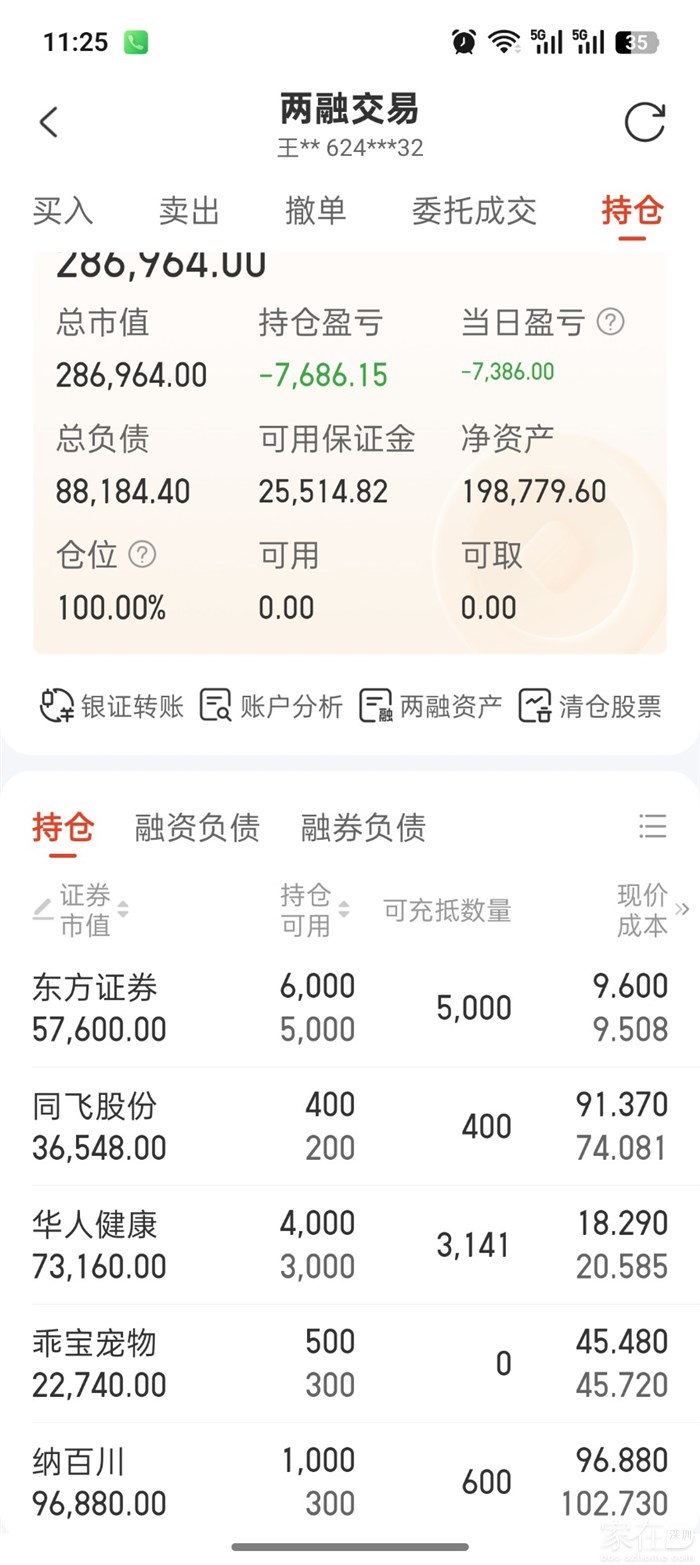Open the 东方证券 holding row
The width and height of the screenshot is (700, 1565).
click(x=350, y=1008)
